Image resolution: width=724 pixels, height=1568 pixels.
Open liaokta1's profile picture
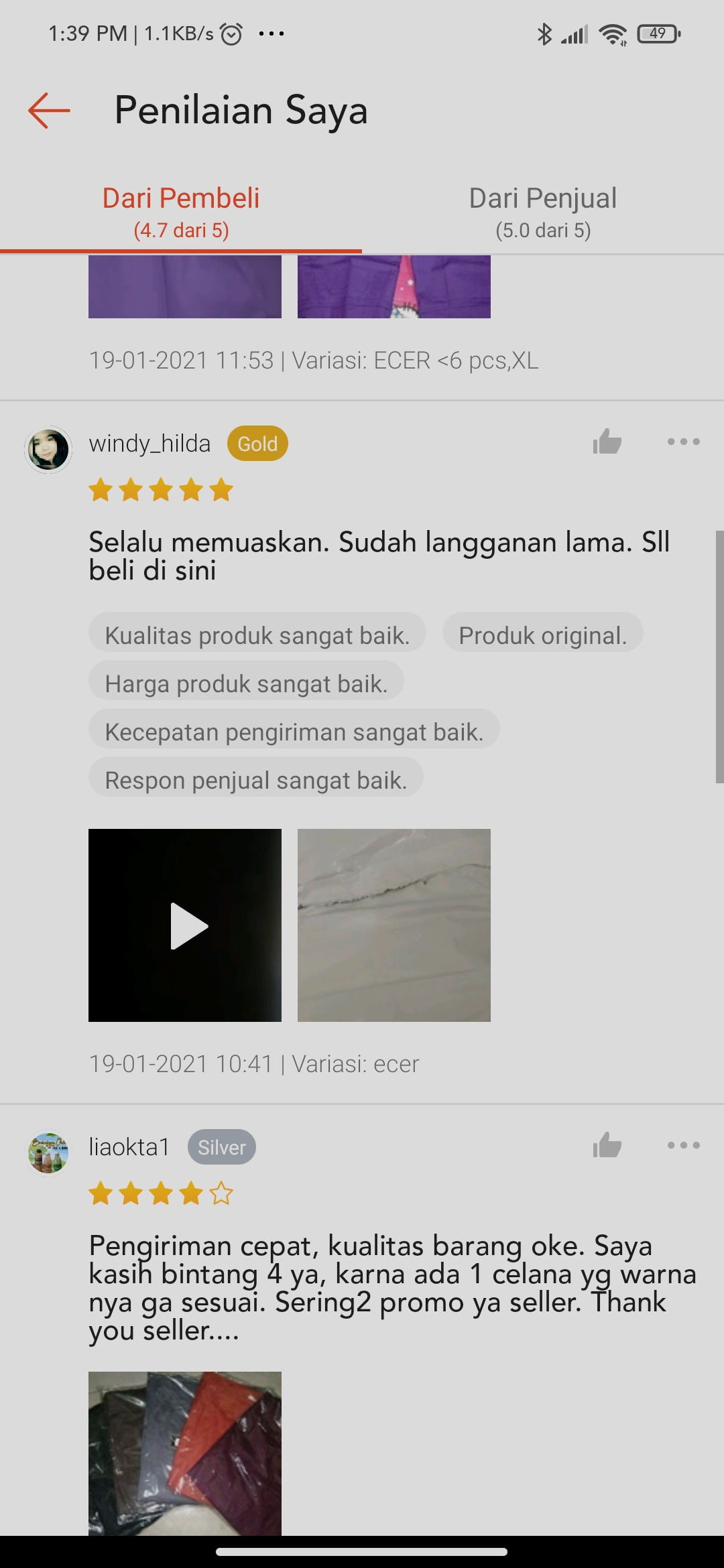(48, 1153)
